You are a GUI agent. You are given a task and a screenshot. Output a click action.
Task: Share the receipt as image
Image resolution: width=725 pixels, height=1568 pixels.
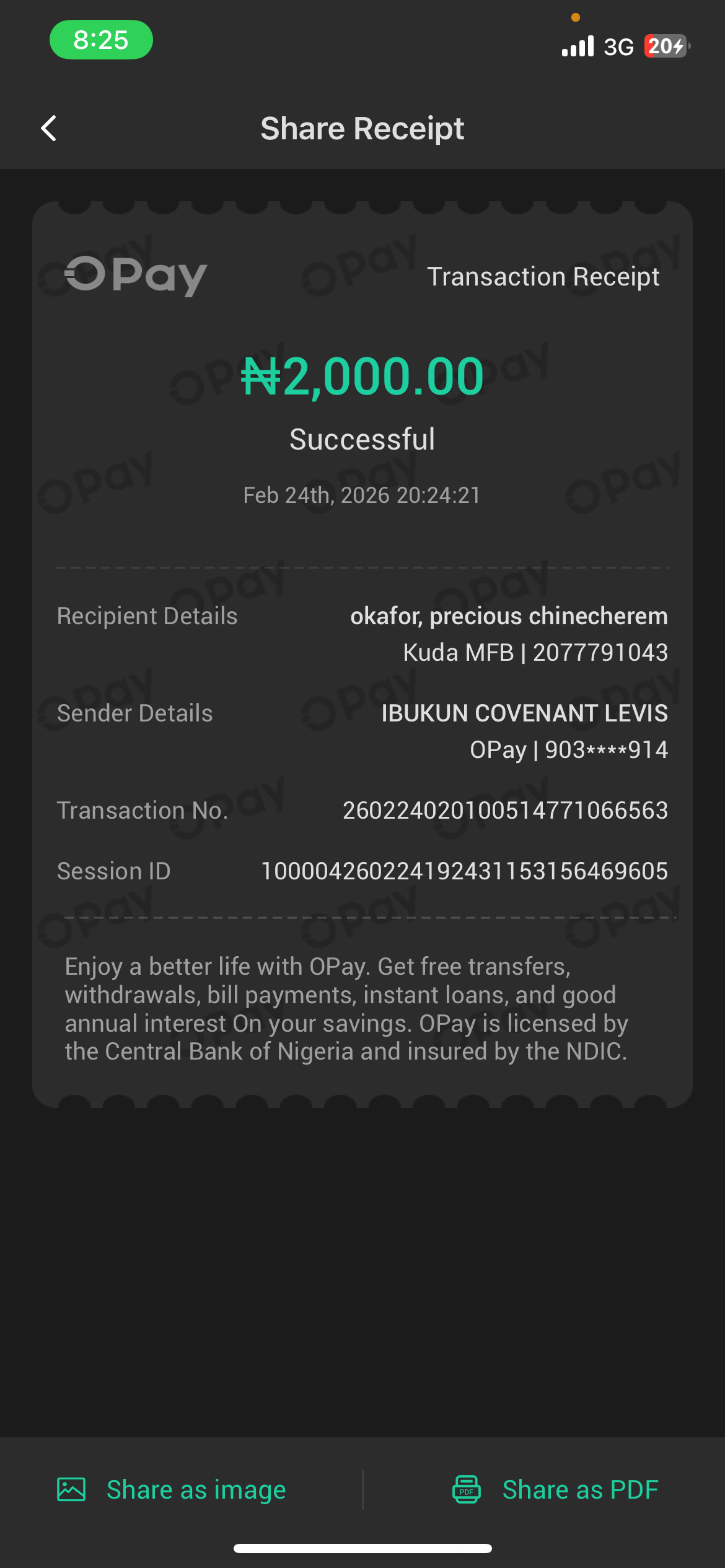point(172,1489)
